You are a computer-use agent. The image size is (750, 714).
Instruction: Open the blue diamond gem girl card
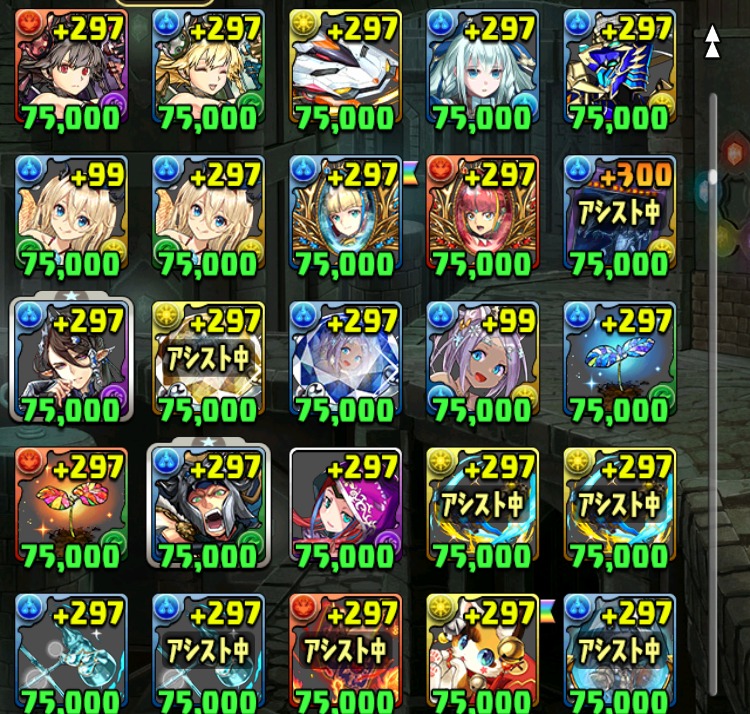coord(345,362)
